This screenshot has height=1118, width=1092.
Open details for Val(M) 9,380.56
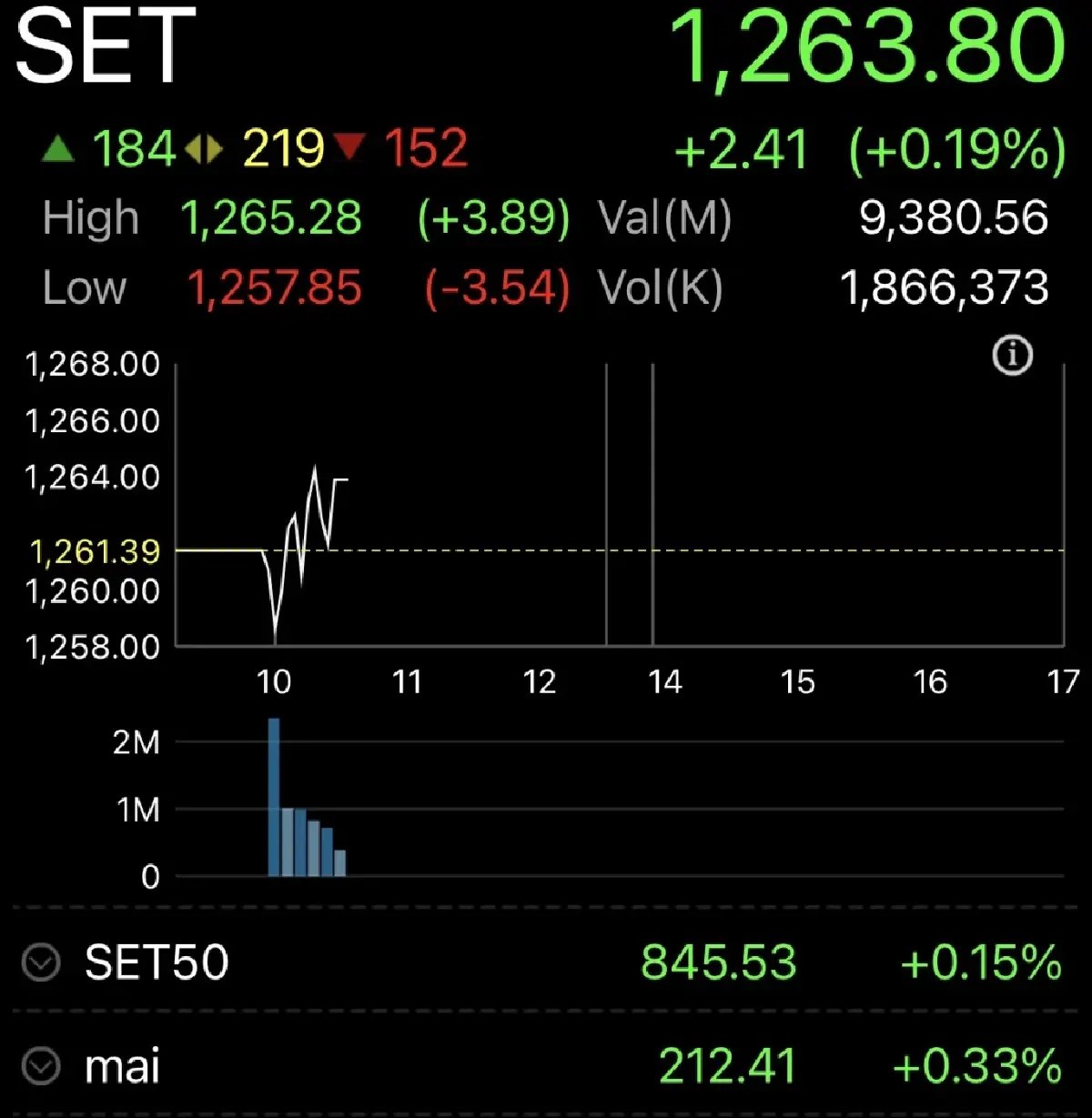tap(955, 218)
